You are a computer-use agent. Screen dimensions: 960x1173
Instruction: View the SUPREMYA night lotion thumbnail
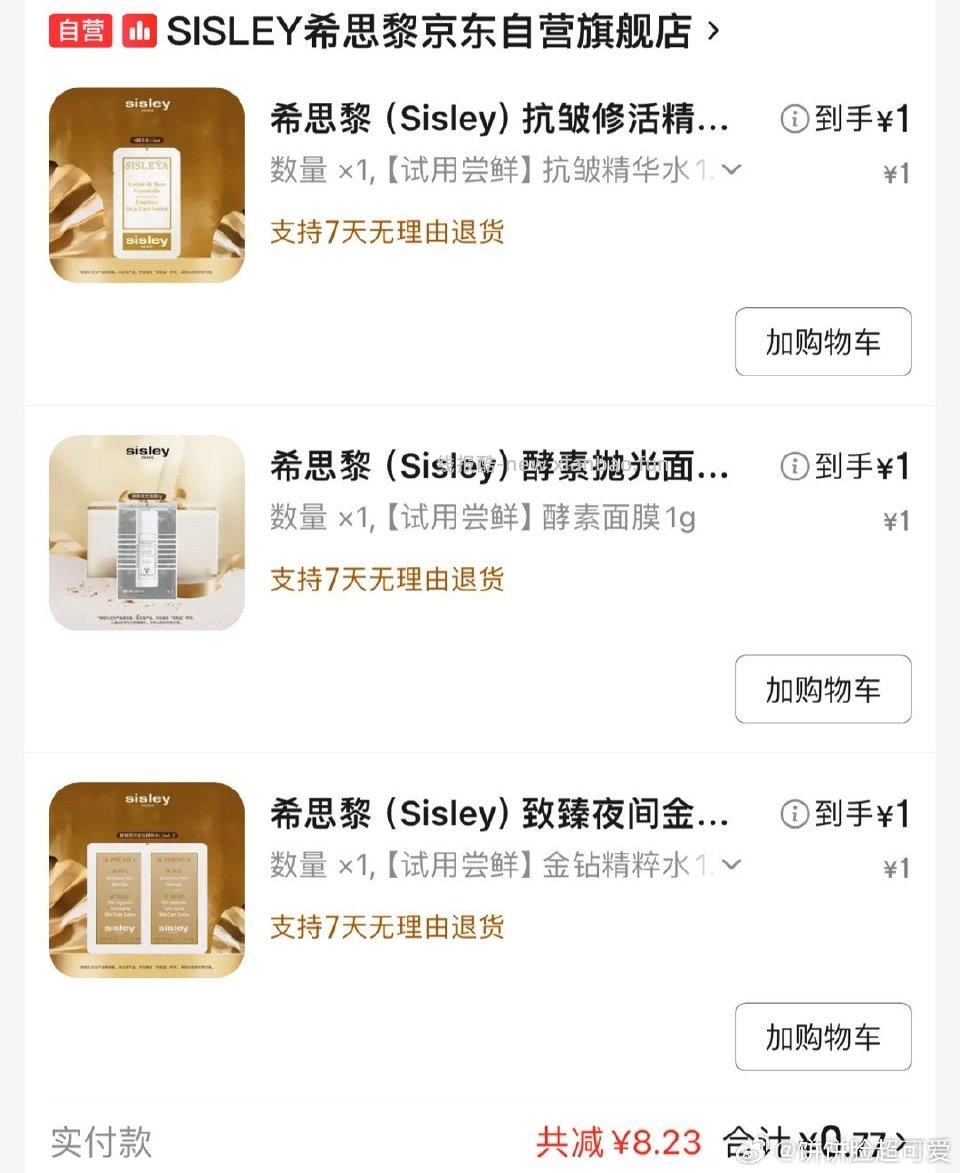tap(147, 880)
